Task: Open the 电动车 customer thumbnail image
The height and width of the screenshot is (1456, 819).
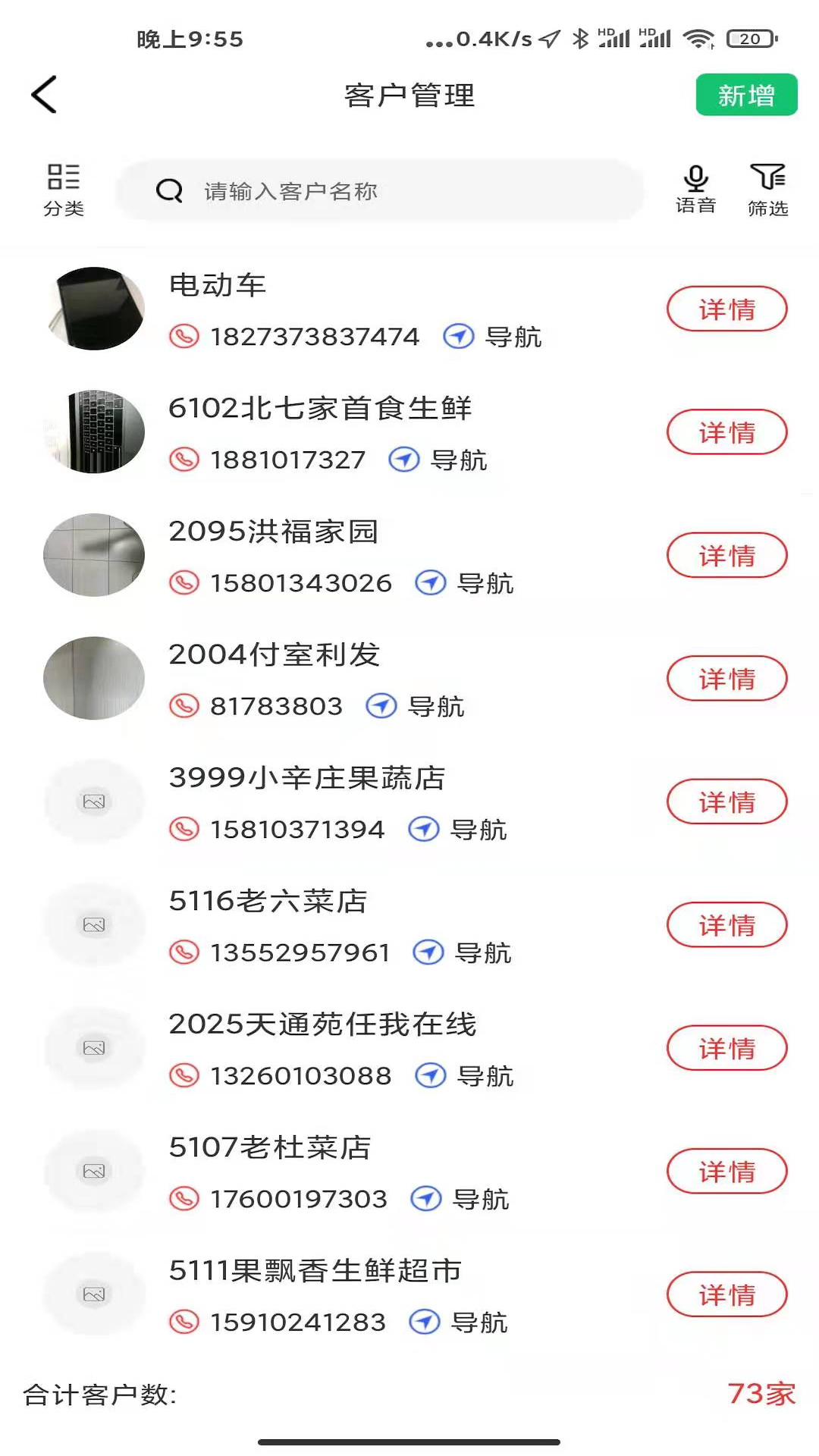Action: coord(93,308)
